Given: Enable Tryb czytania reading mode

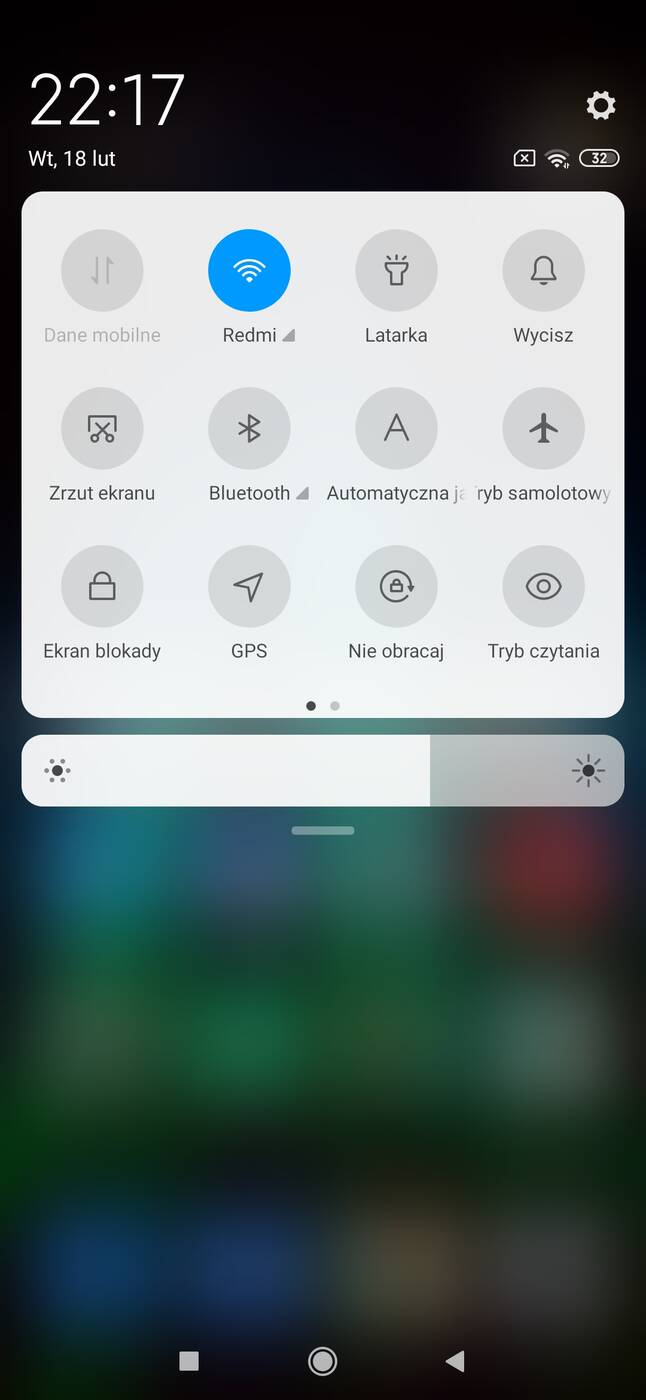Looking at the screenshot, I should (543, 586).
